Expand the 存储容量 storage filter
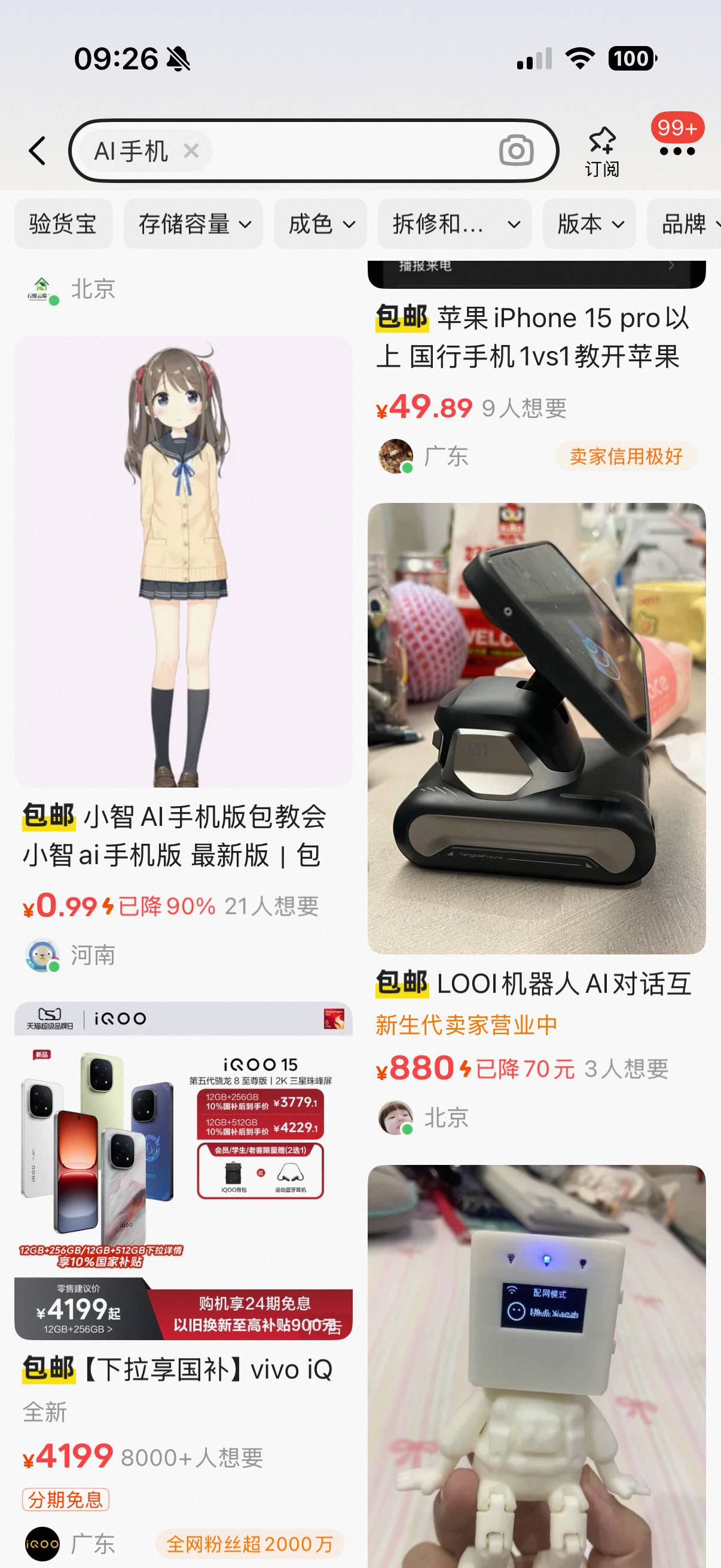 tap(193, 224)
